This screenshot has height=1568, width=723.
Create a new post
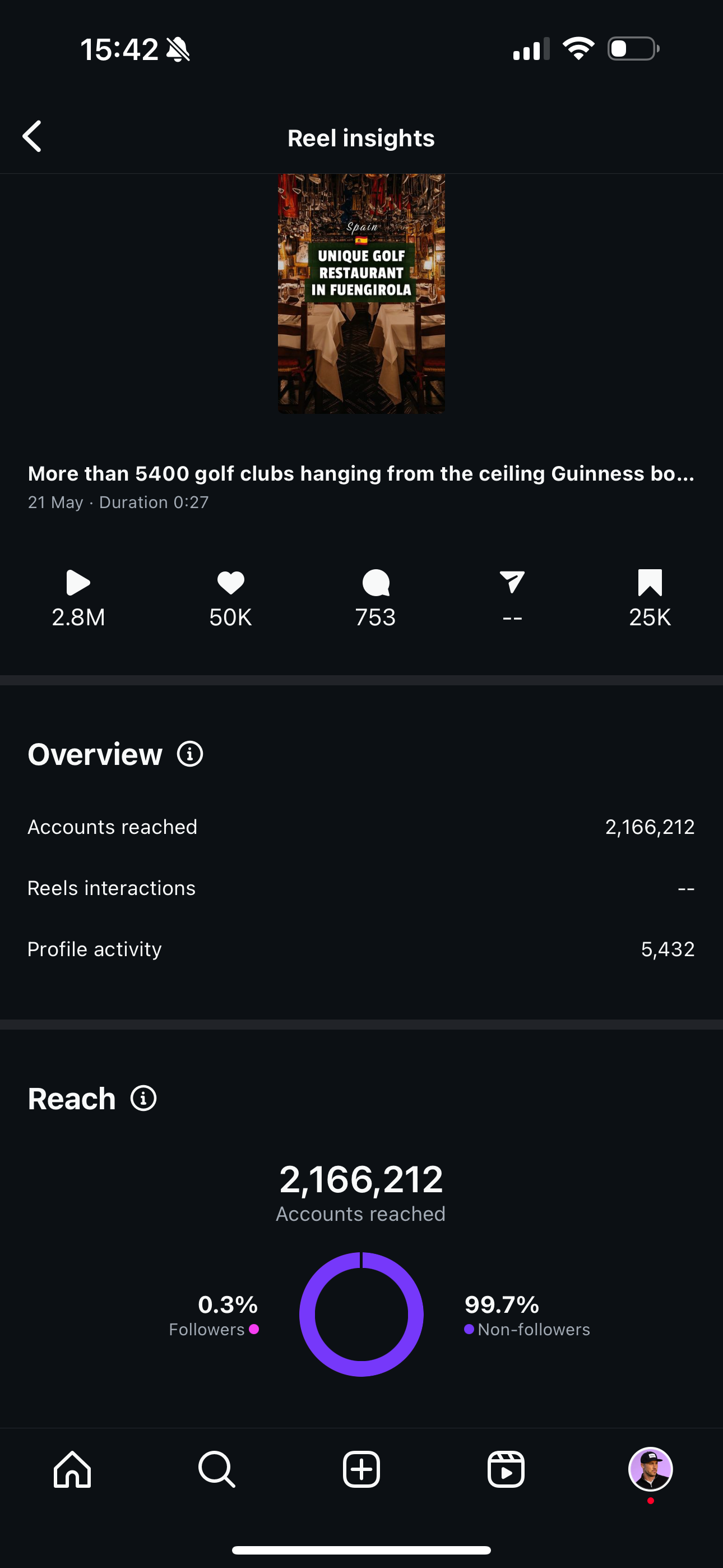pyautogui.click(x=361, y=1469)
